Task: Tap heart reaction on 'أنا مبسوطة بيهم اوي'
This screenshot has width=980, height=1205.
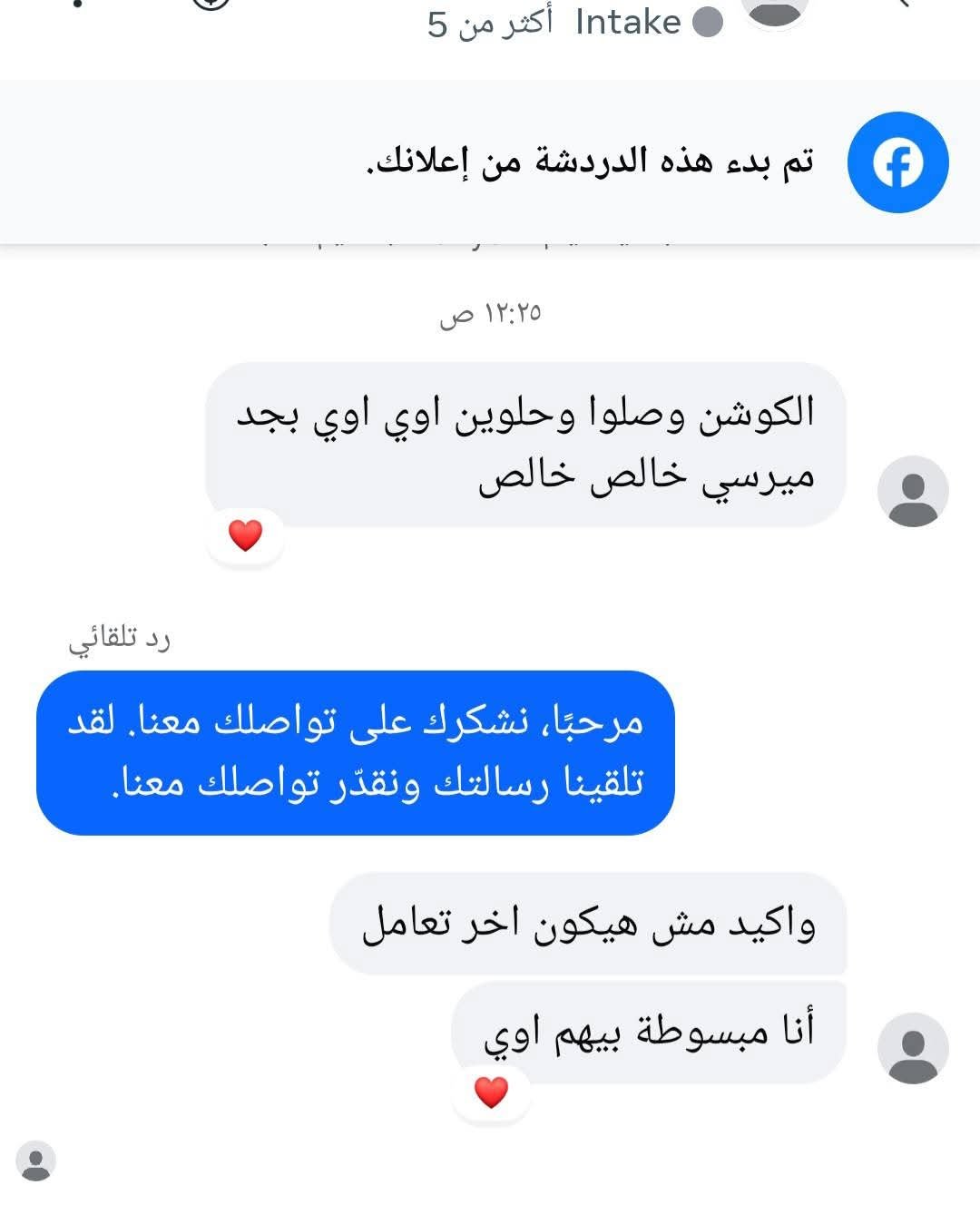Action: coord(491,1092)
